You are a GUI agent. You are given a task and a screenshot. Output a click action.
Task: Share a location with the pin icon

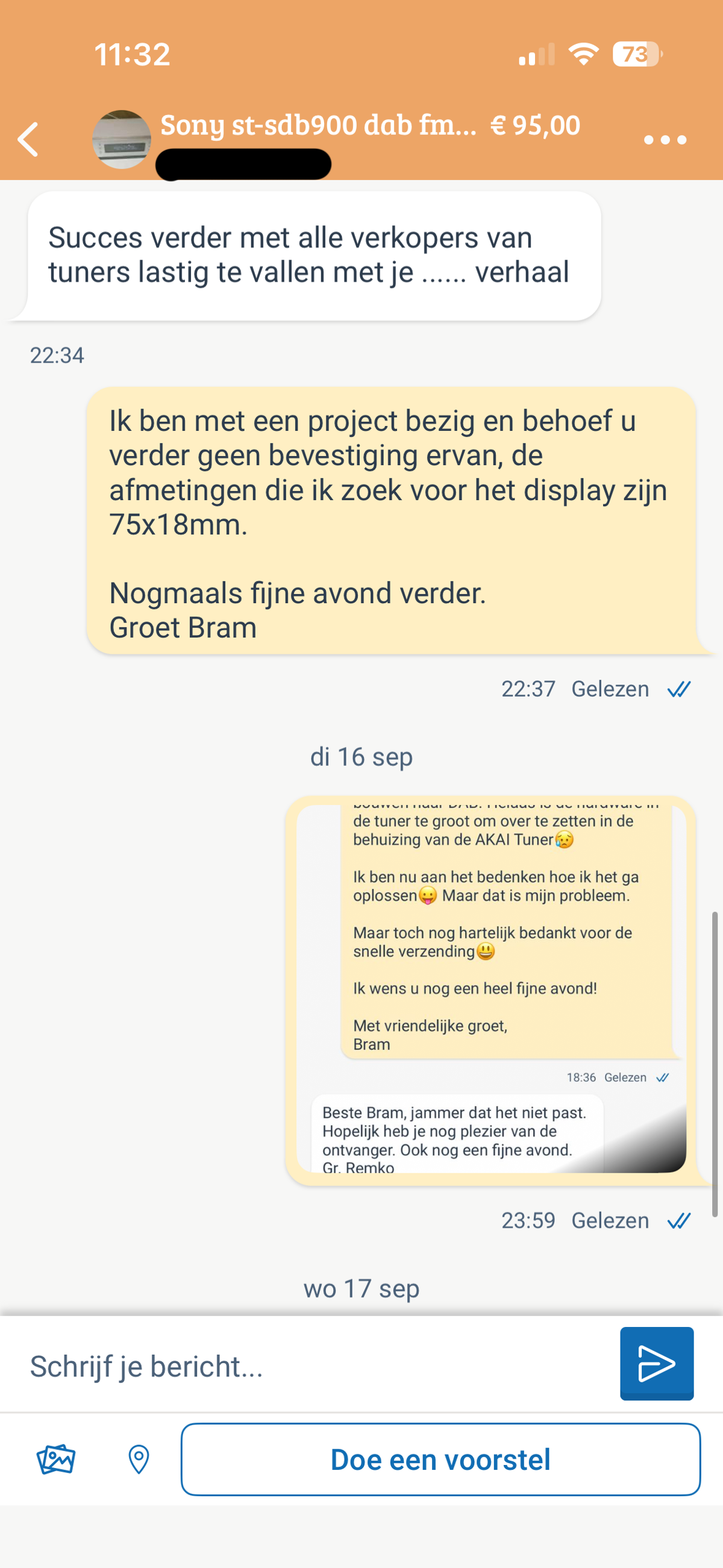[139, 1460]
